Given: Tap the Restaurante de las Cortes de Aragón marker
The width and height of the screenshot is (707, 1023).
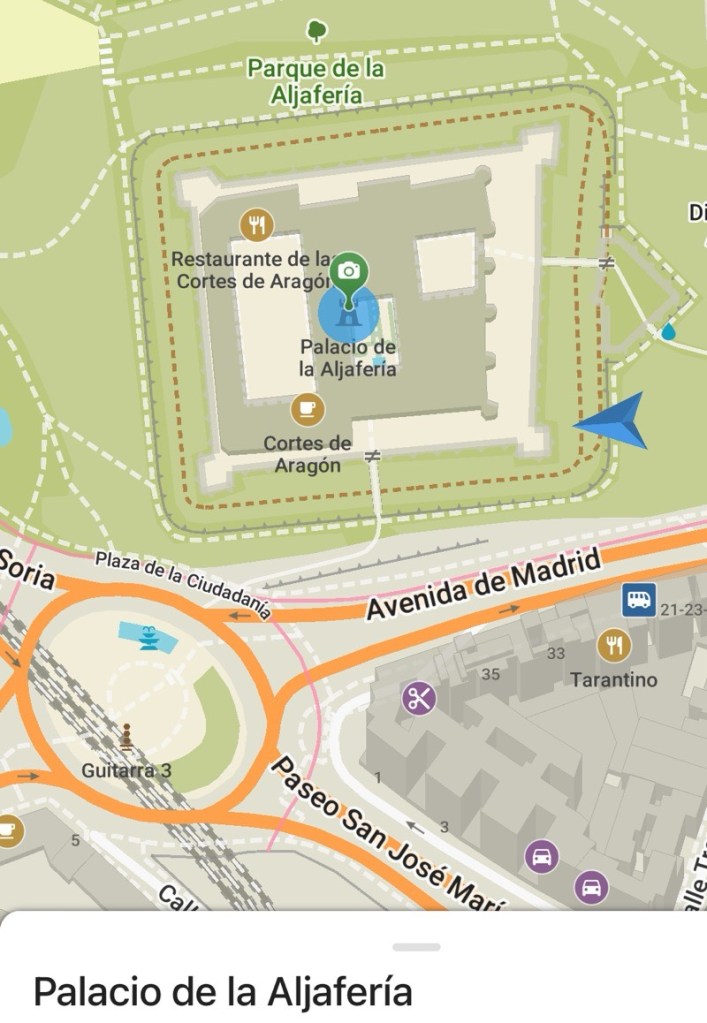Looking at the screenshot, I should click(x=257, y=225).
